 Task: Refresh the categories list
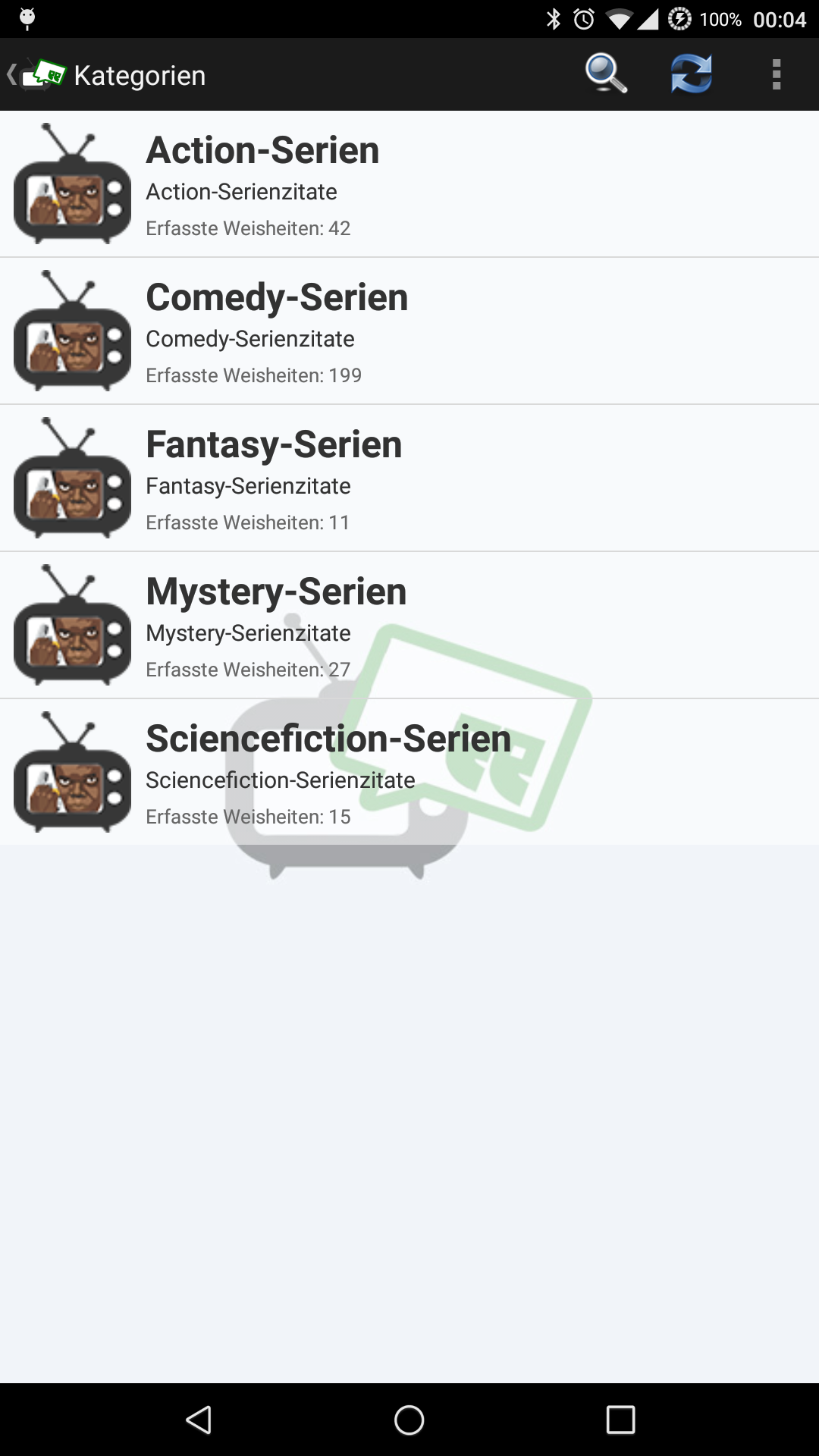click(x=691, y=74)
